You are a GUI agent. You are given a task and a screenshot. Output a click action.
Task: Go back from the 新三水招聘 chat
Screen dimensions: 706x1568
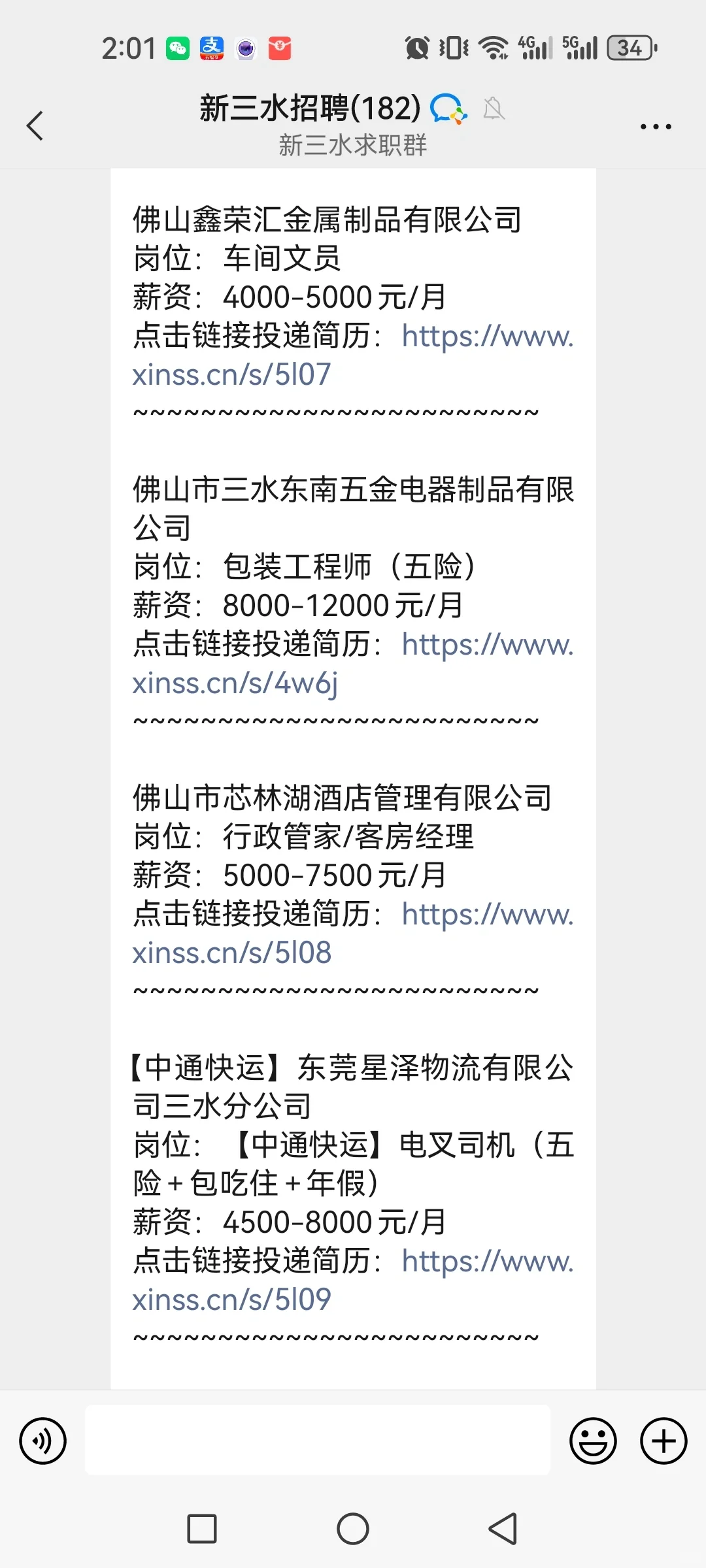tap(35, 125)
